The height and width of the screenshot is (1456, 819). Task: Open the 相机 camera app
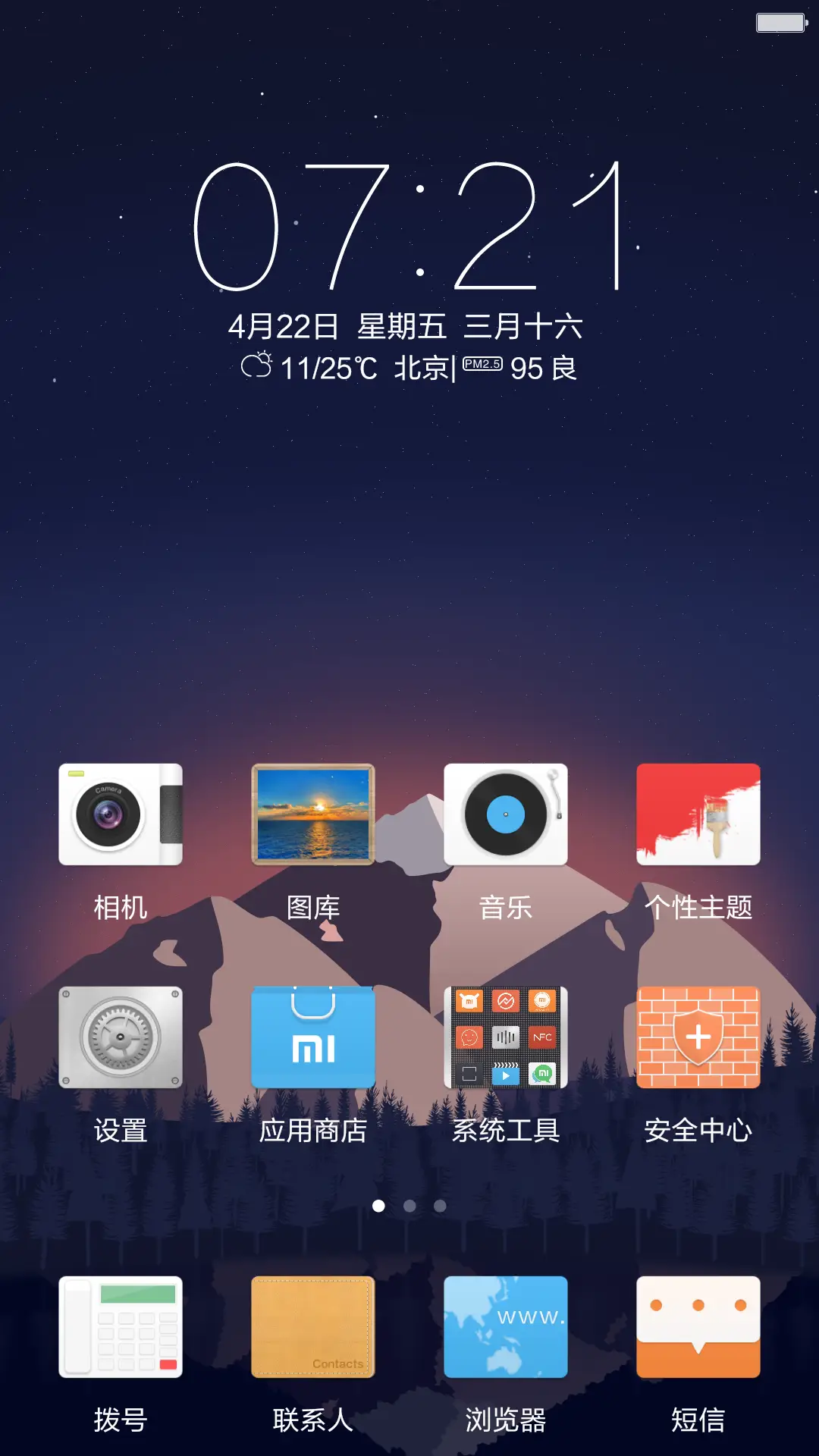(x=121, y=814)
